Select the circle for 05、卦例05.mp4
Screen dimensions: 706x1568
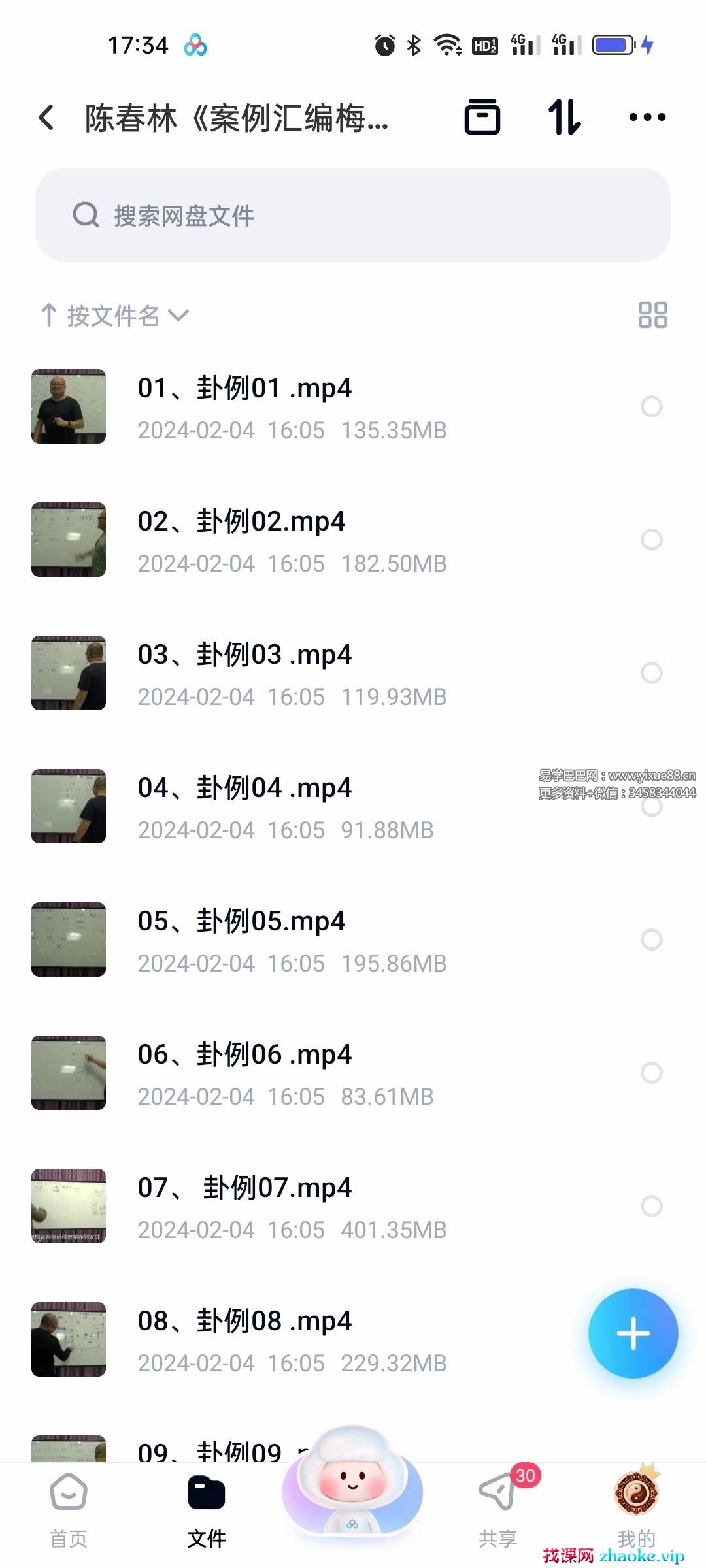(x=651, y=939)
